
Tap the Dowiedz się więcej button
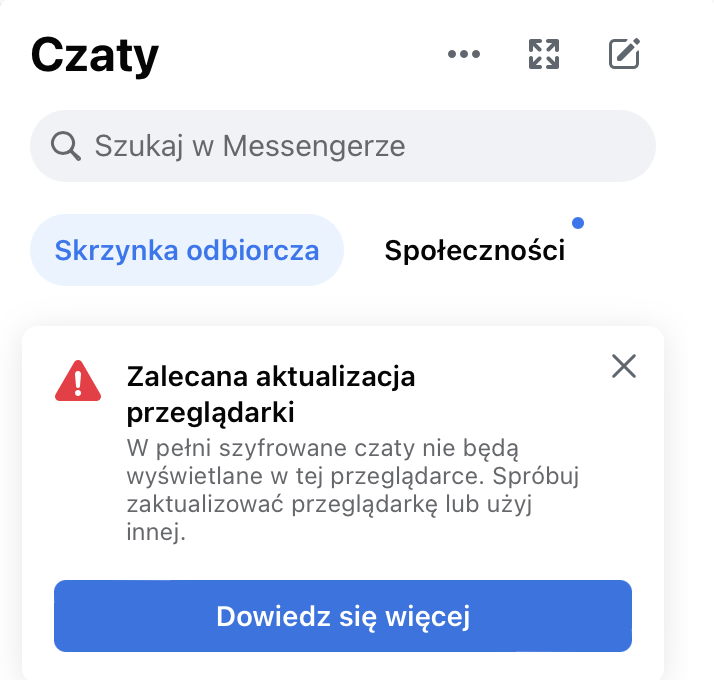[343, 616]
